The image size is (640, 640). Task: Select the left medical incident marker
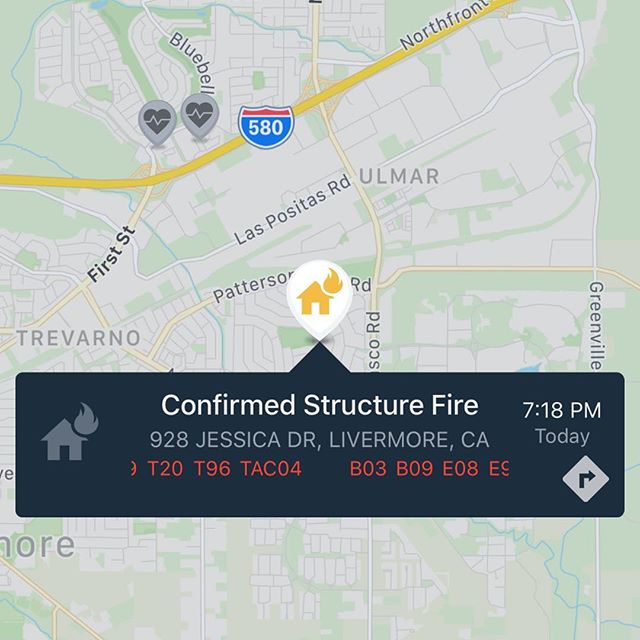[157, 121]
